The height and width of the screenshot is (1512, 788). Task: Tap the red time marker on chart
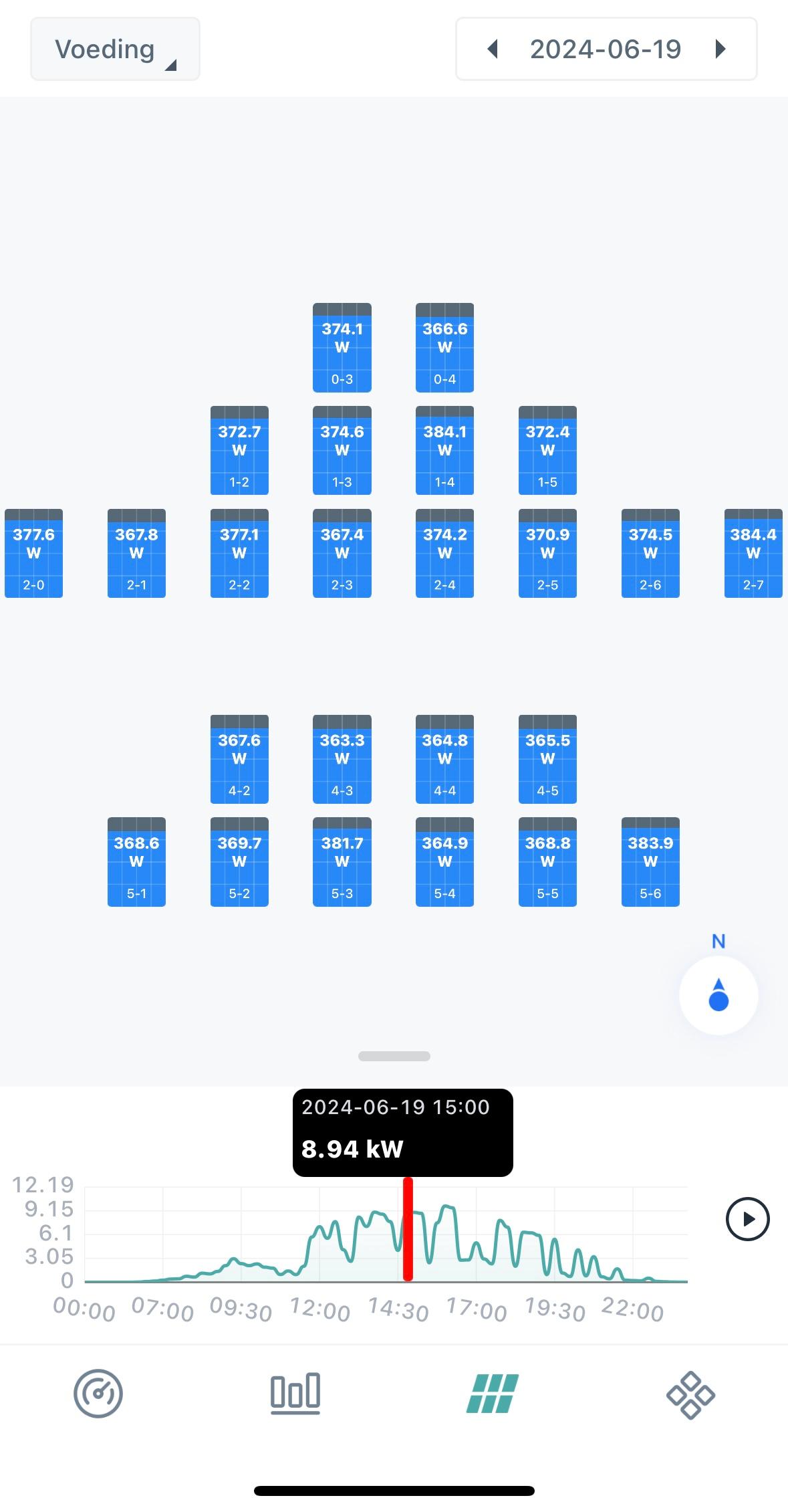pyautogui.click(x=408, y=1229)
